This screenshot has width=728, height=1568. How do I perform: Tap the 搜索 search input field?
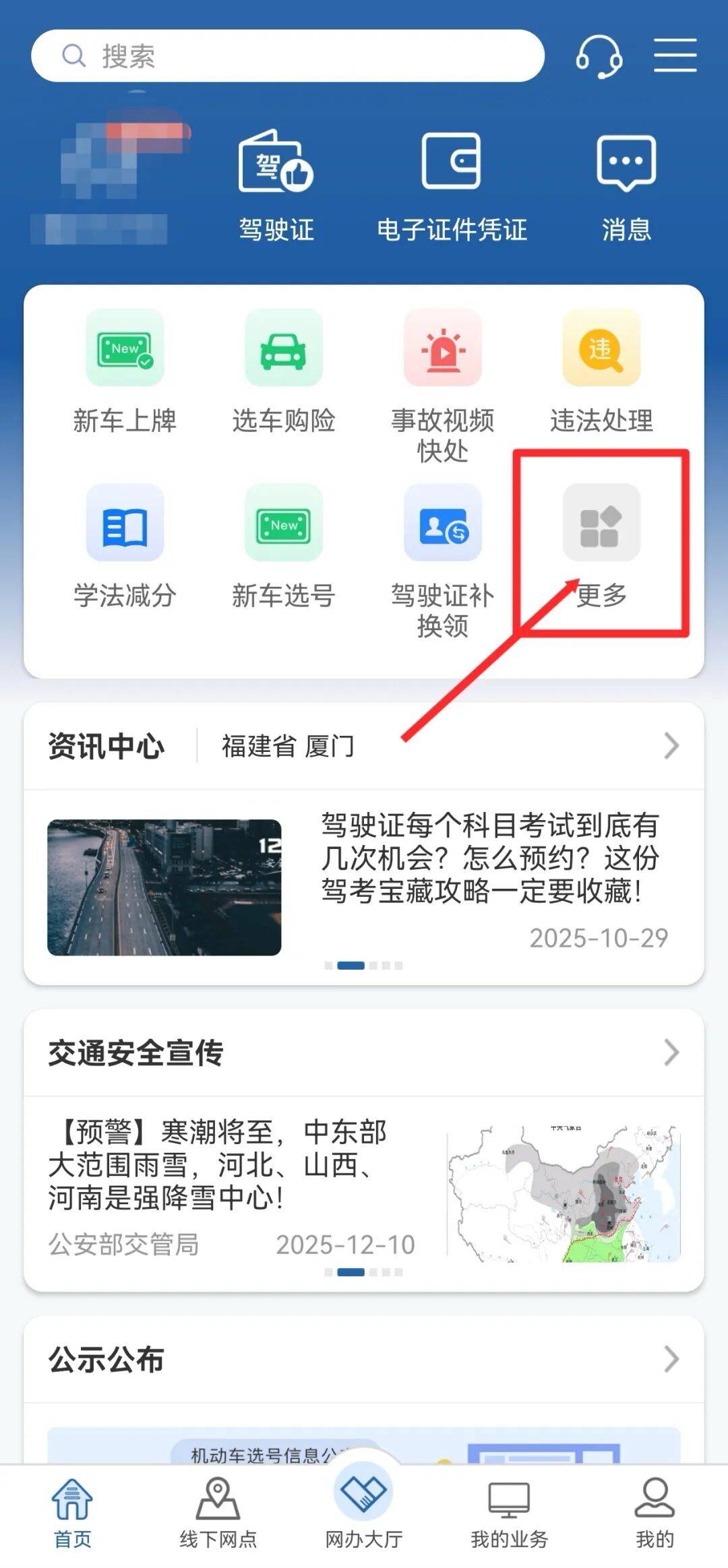click(286, 56)
